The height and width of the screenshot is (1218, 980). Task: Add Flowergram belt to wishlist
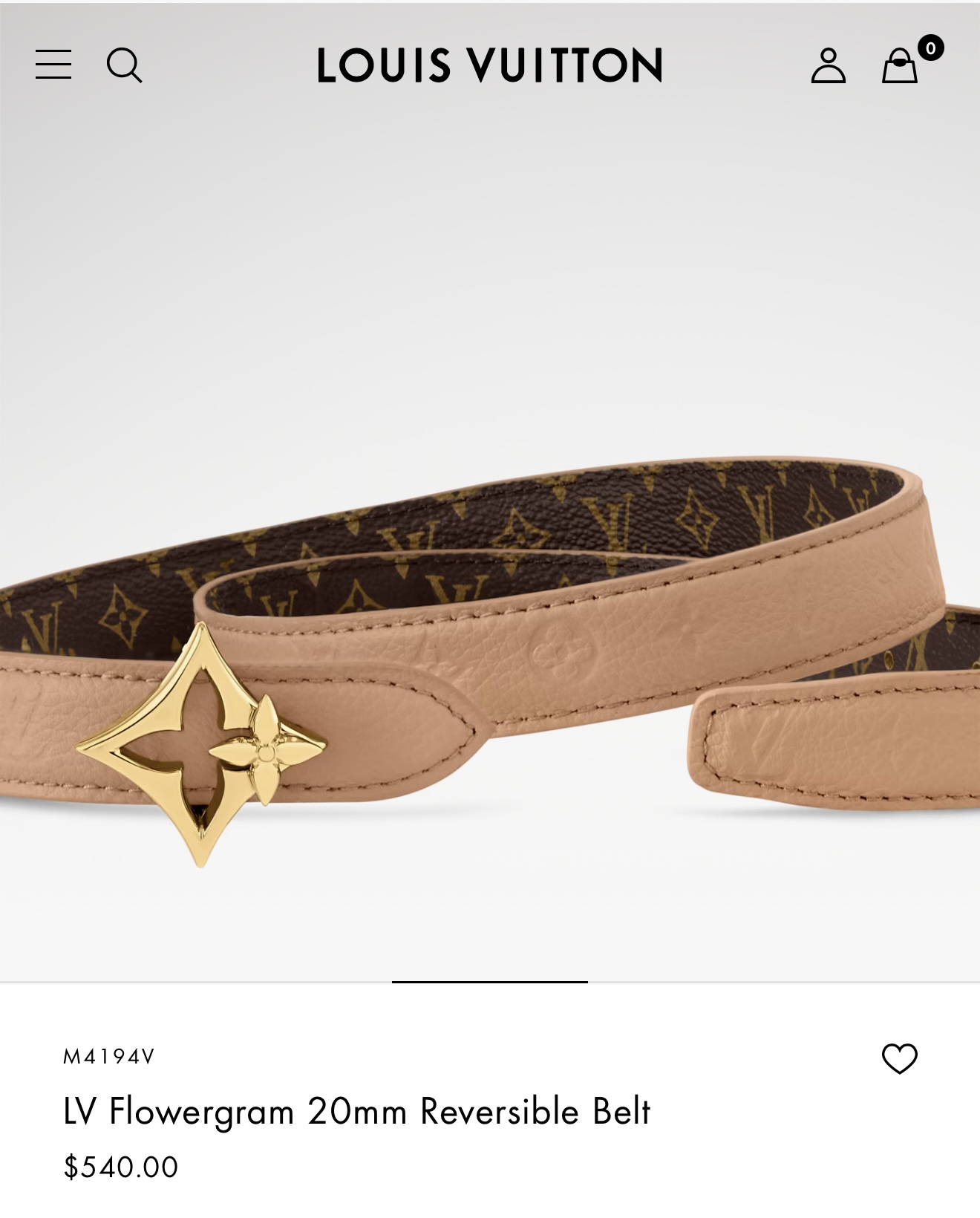899,1058
